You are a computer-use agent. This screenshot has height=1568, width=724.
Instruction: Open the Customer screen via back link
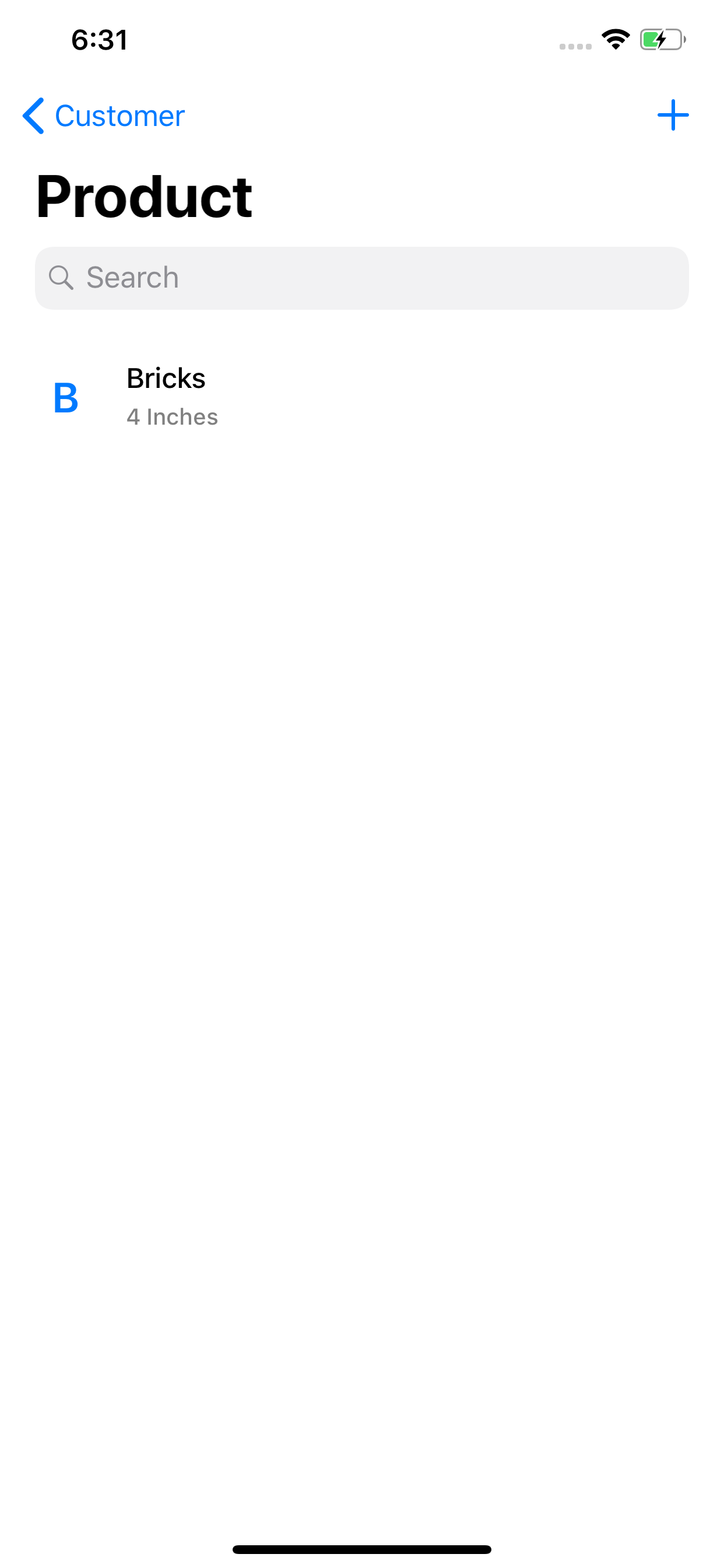[x=119, y=116]
